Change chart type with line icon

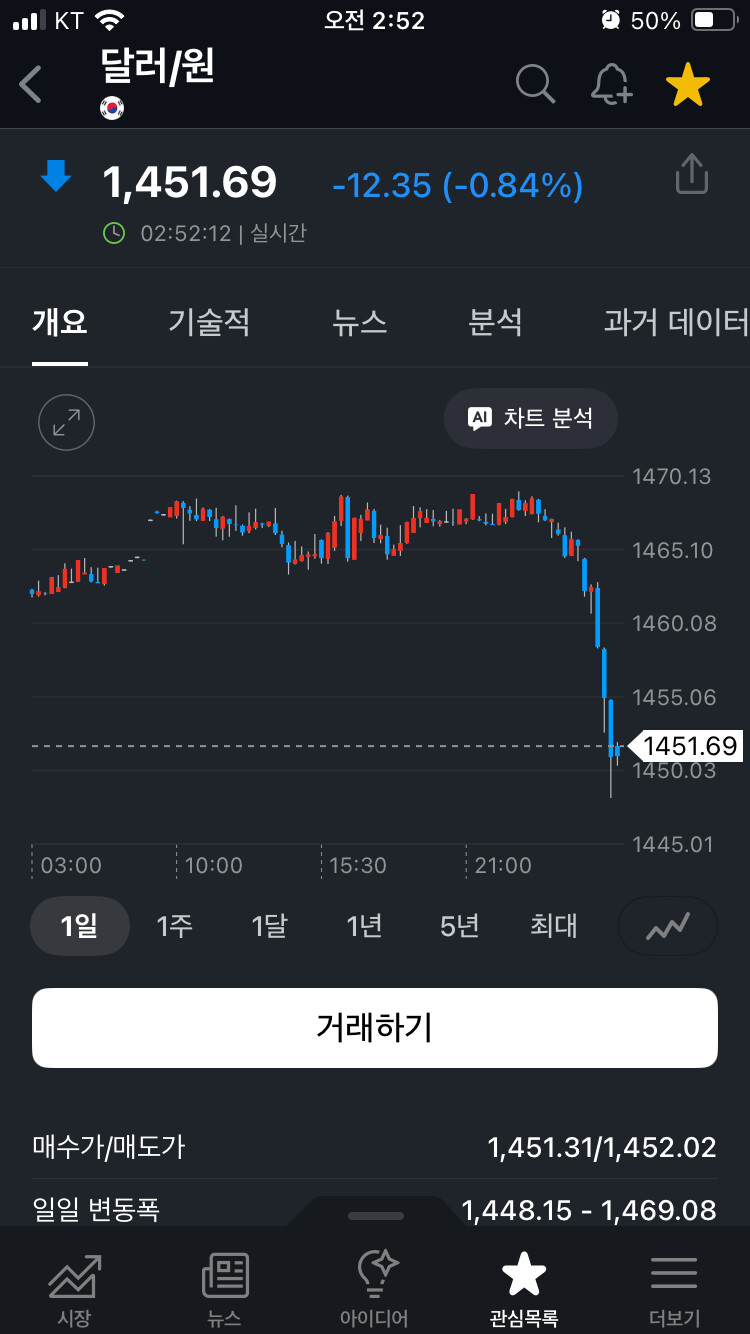(x=668, y=926)
